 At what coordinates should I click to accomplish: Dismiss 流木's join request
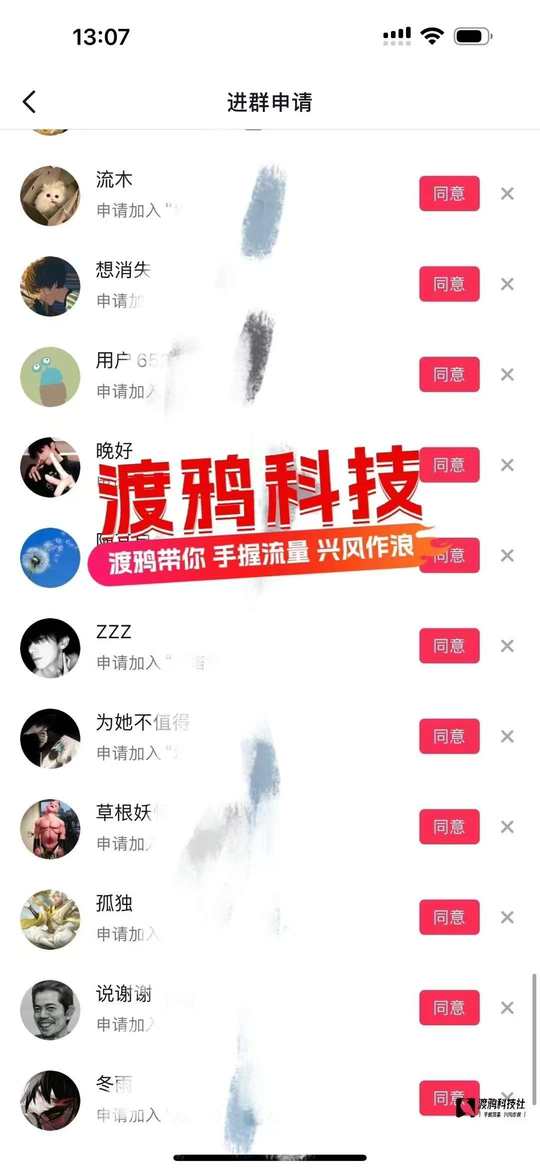click(507, 193)
